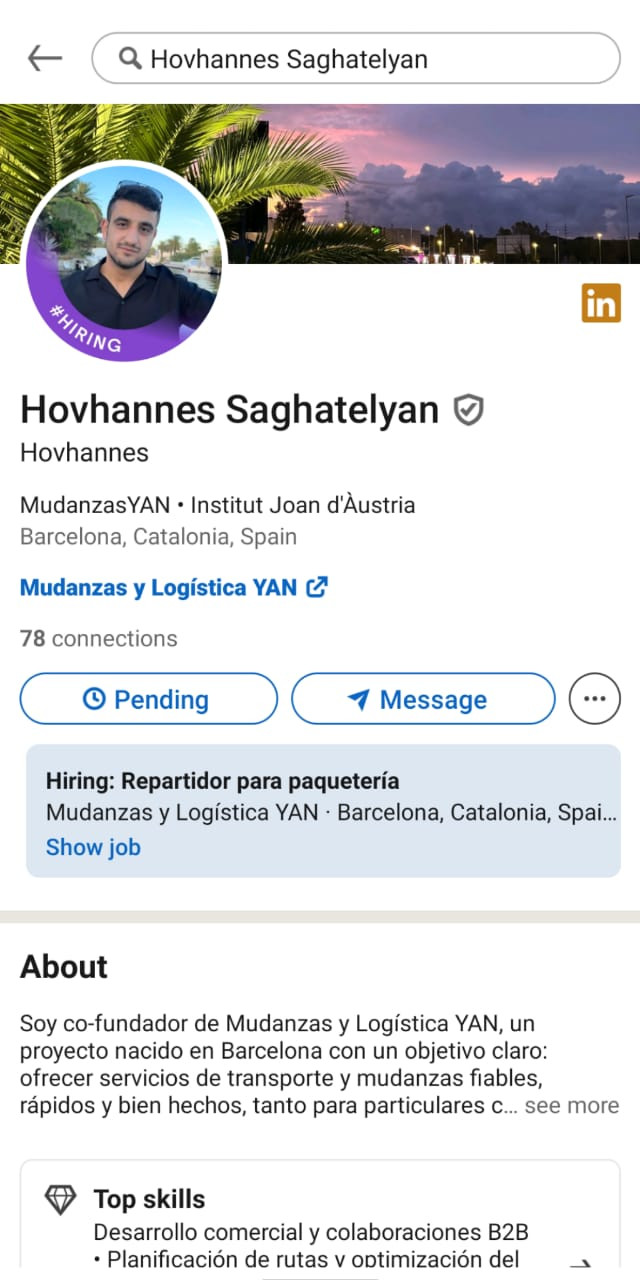
Task: Tap the verification shield badge
Action: (468, 410)
